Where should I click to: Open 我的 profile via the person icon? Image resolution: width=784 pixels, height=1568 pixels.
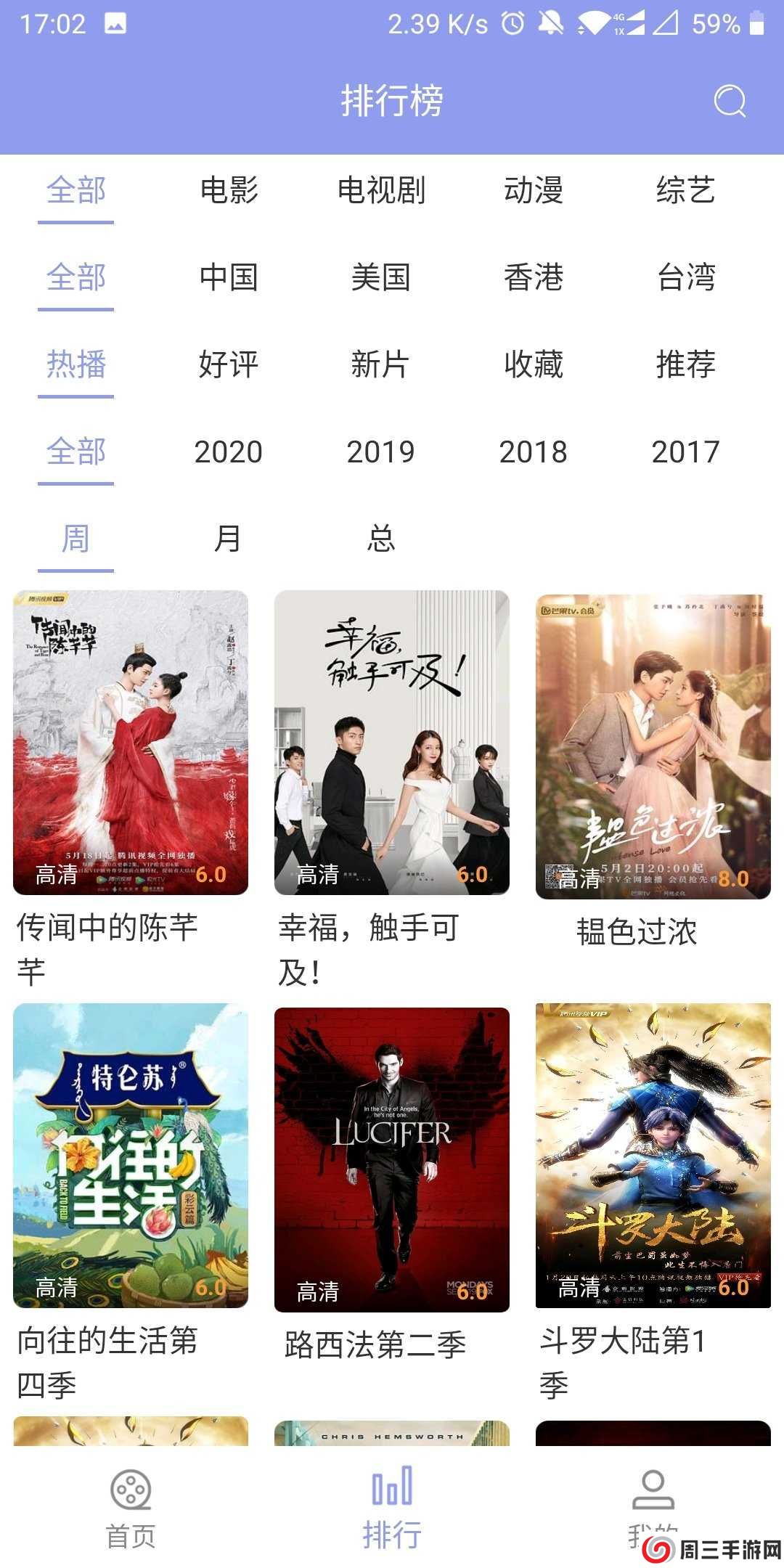click(652, 1488)
